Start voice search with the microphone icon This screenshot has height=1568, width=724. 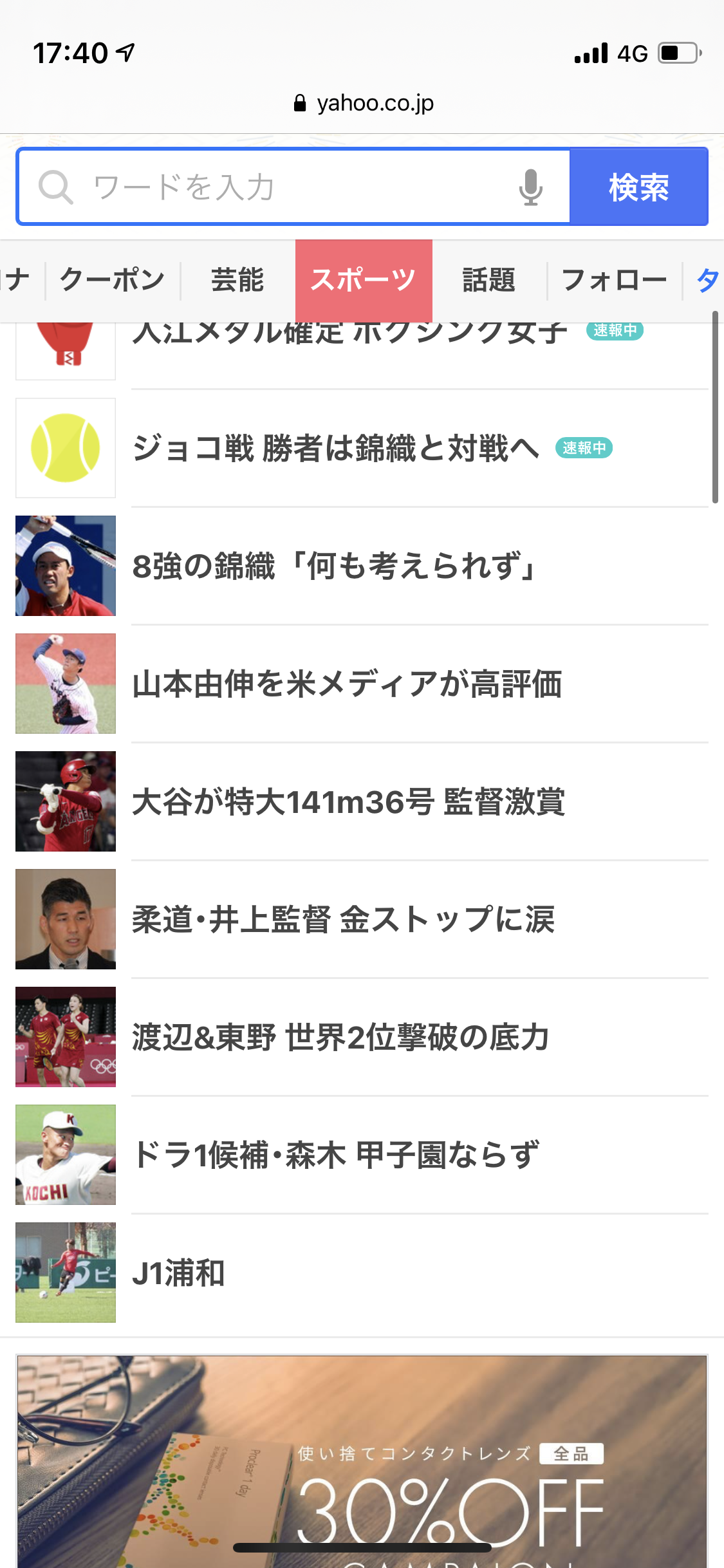coord(530,187)
